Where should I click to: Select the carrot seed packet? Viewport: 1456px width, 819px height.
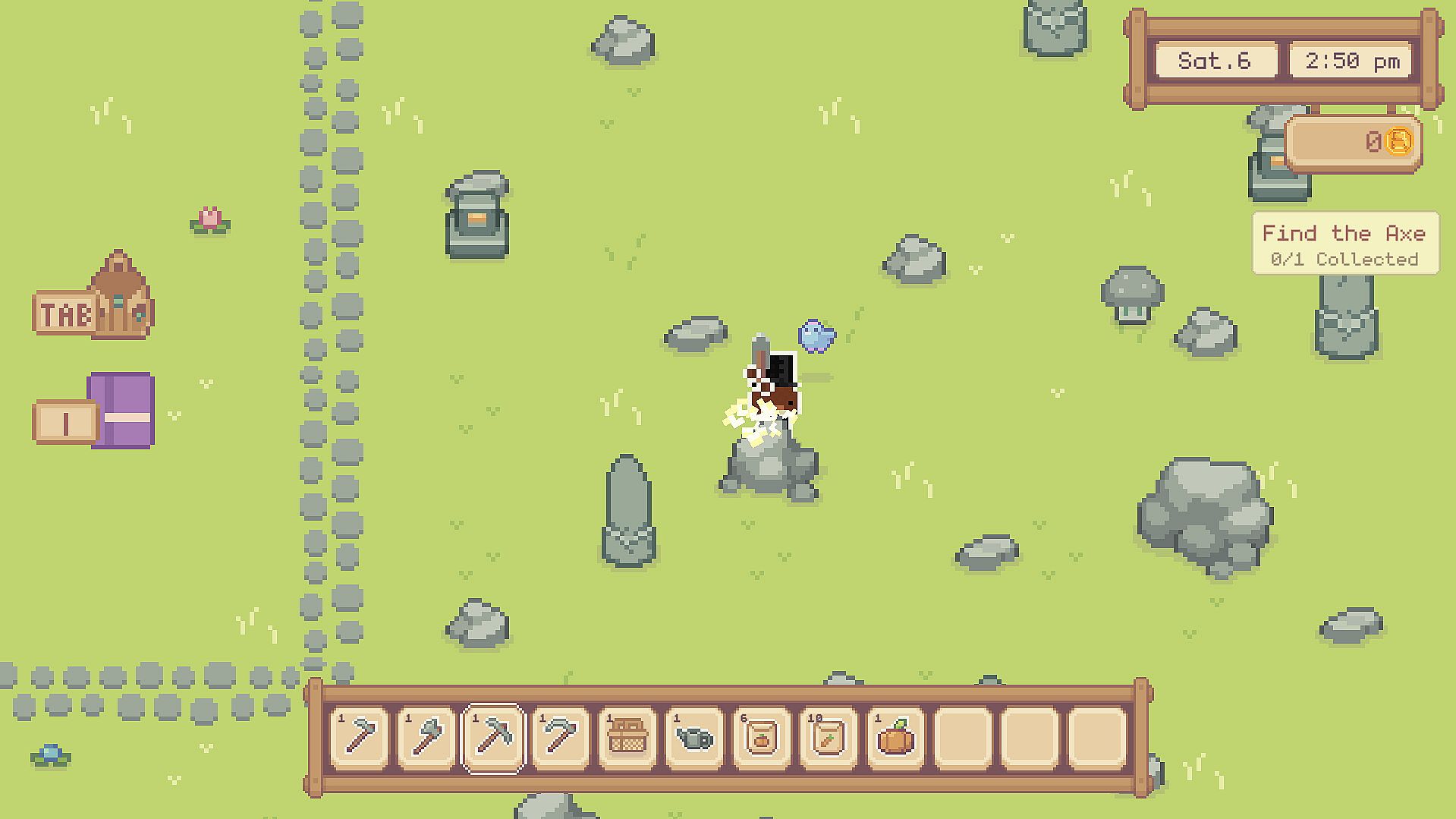(x=828, y=738)
